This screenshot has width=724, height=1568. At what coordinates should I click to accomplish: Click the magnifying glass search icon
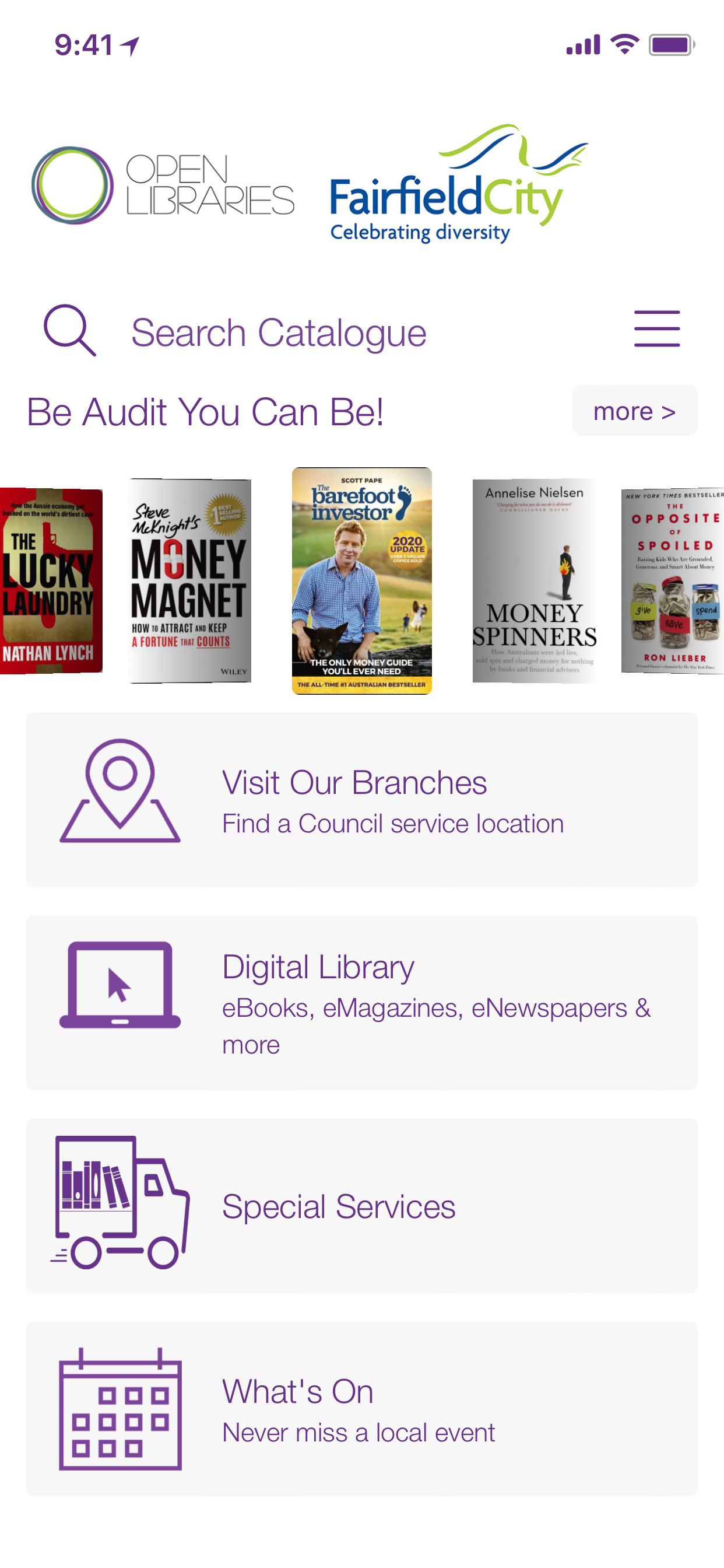point(69,331)
